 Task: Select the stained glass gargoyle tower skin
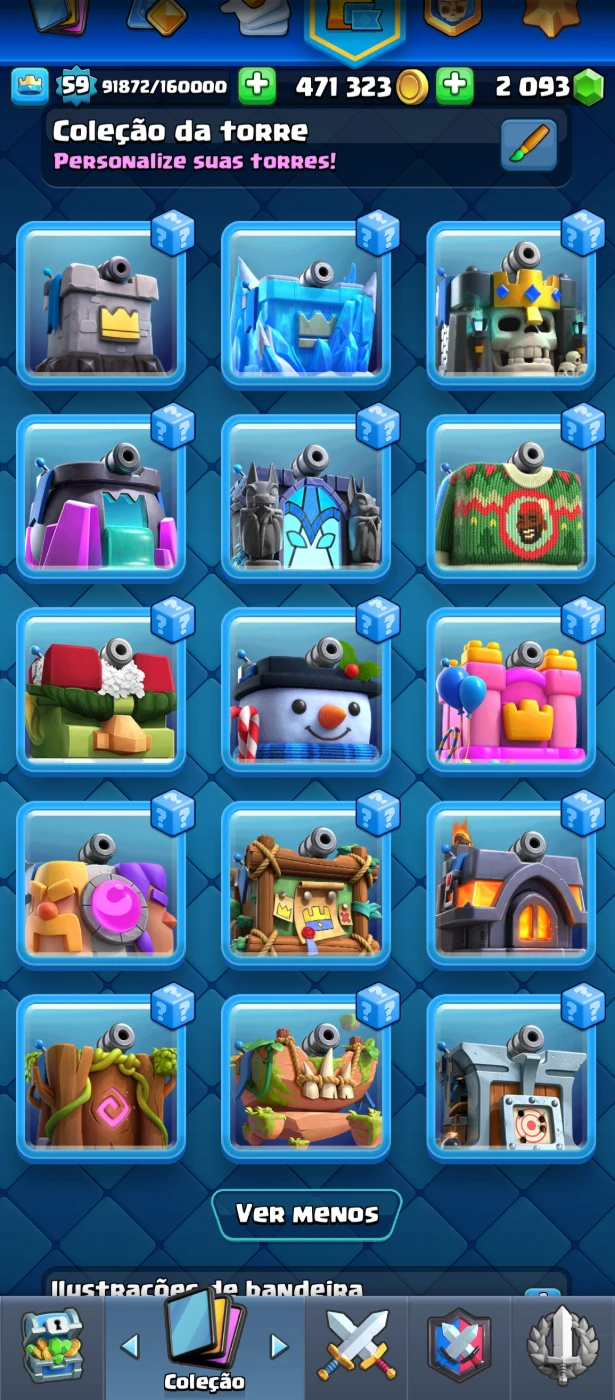[306, 498]
